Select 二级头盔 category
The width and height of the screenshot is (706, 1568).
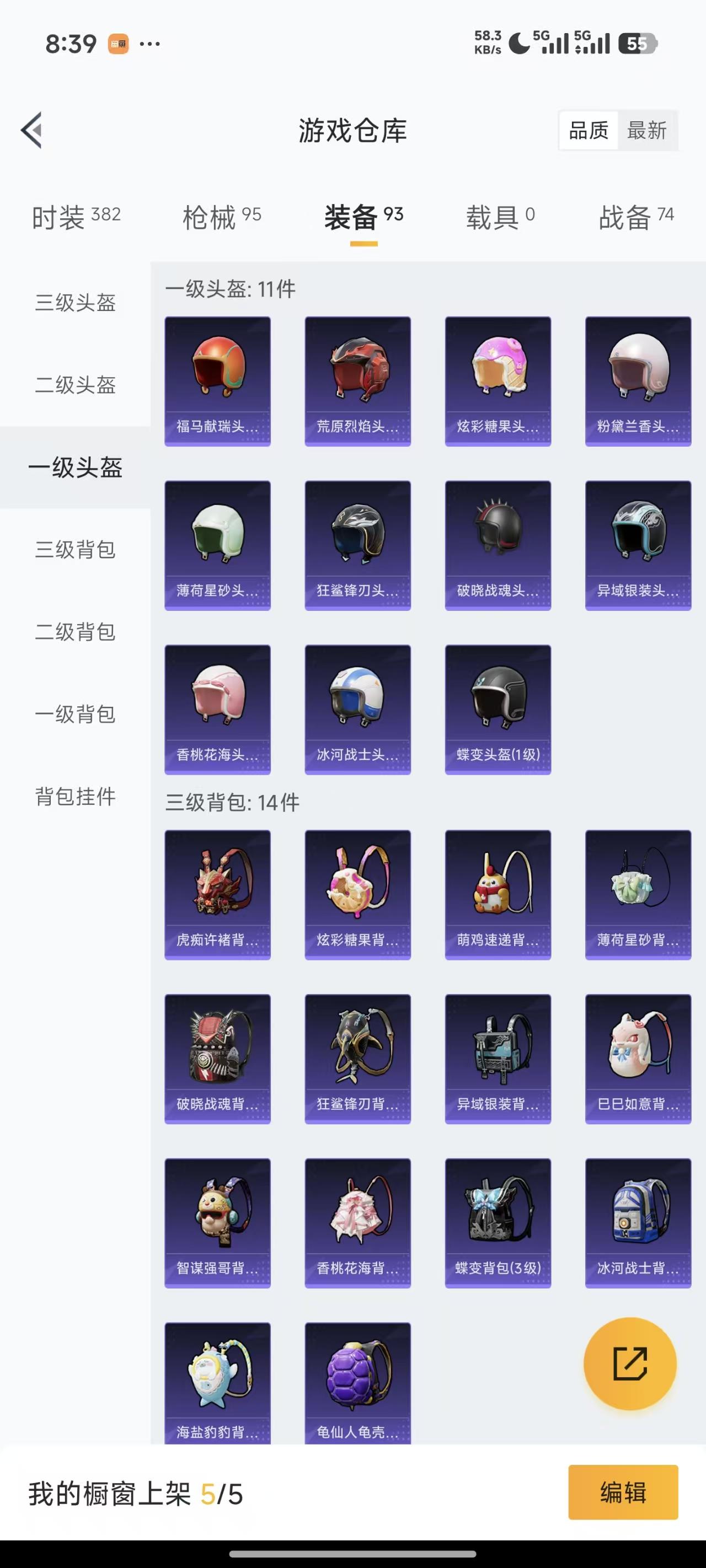click(x=75, y=385)
